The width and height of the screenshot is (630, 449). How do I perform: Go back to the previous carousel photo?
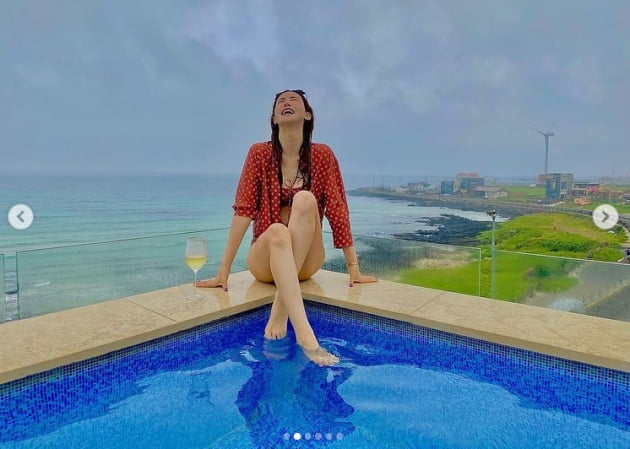(x=20, y=217)
